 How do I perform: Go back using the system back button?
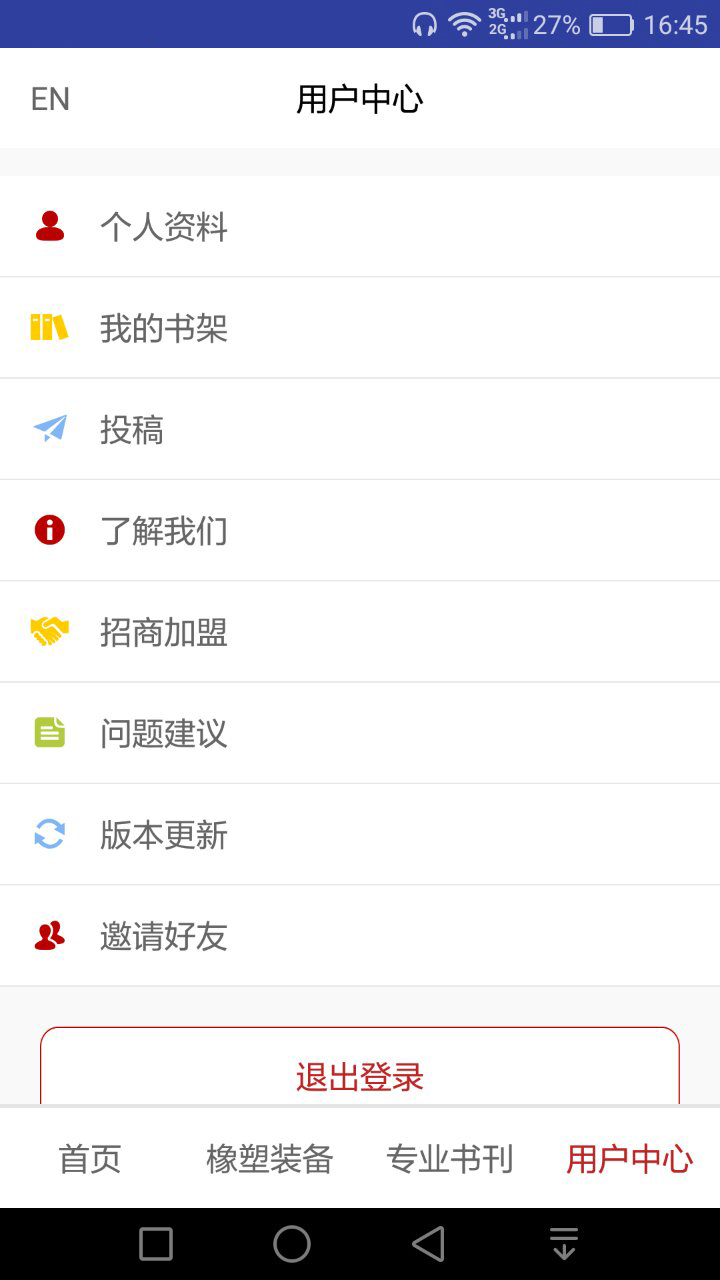(x=428, y=1244)
